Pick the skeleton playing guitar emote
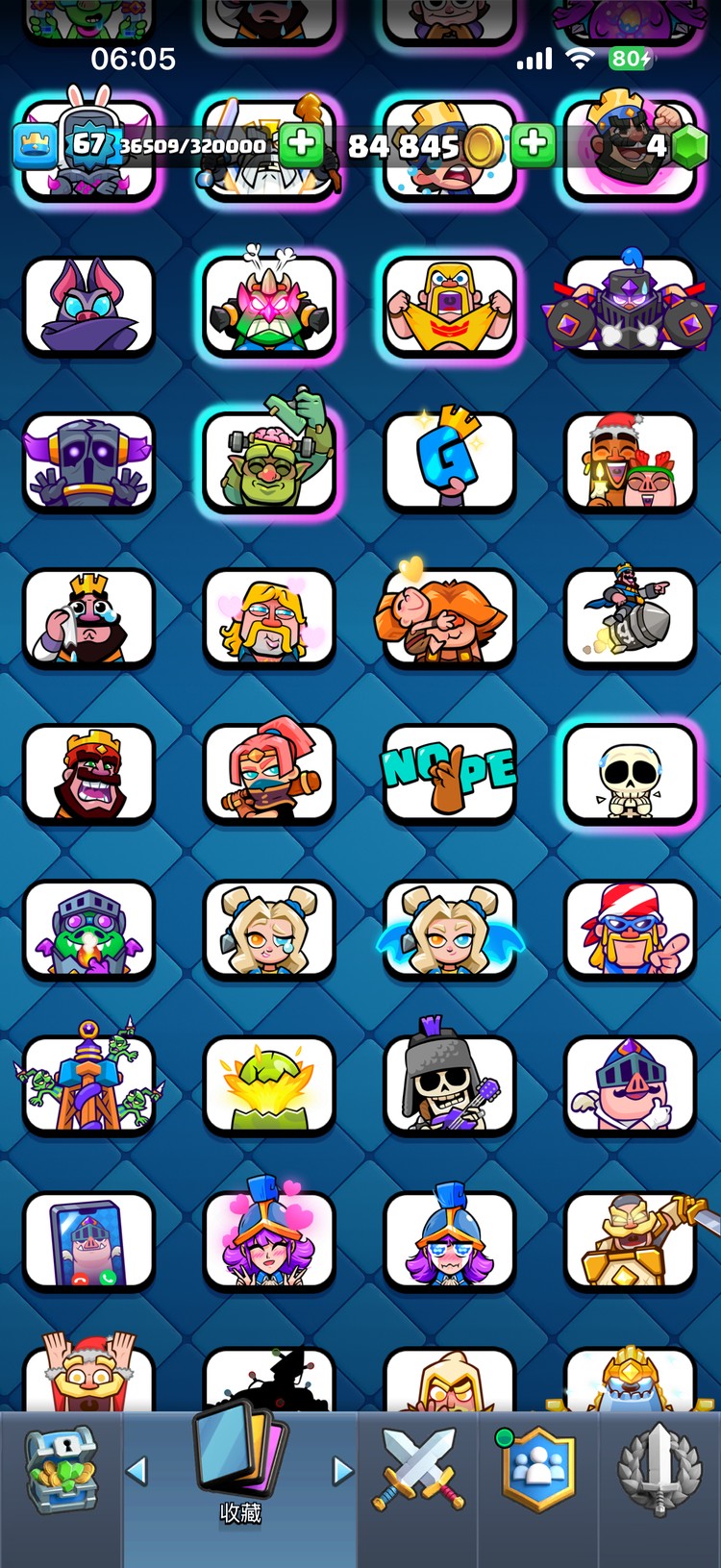The height and width of the screenshot is (1568, 721). coord(450,1086)
